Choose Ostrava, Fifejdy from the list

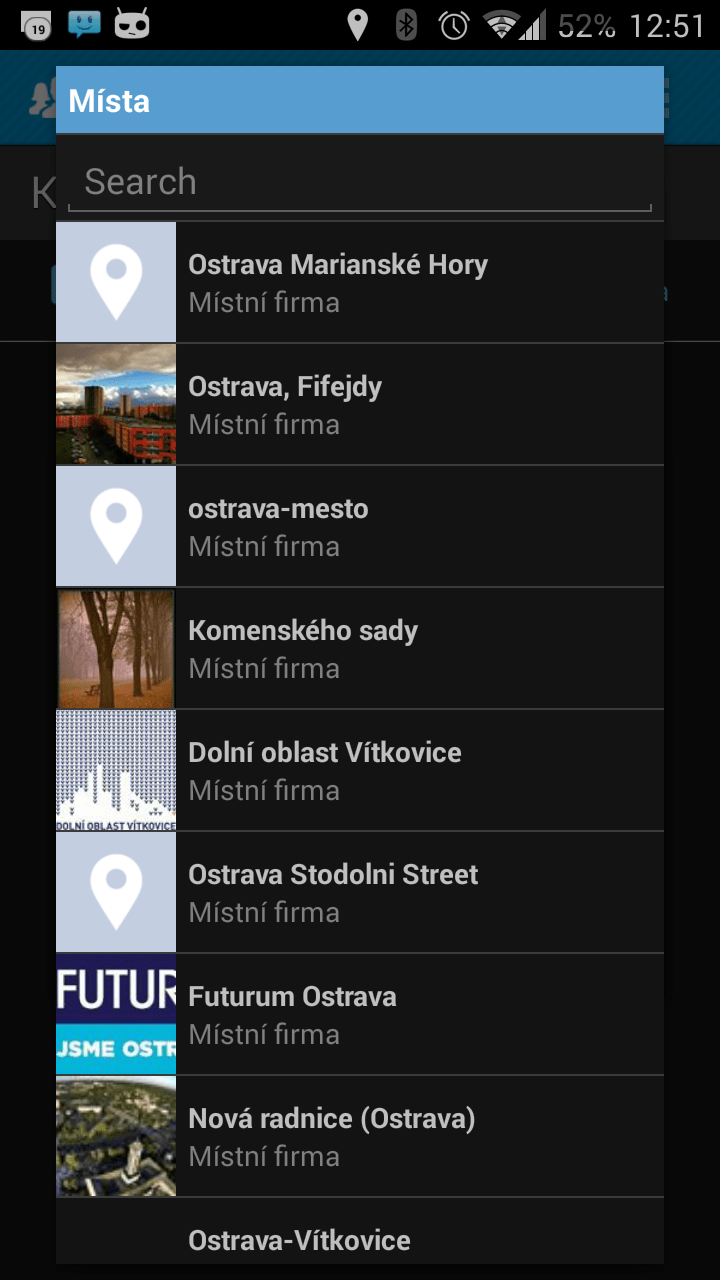pos(360,404)
